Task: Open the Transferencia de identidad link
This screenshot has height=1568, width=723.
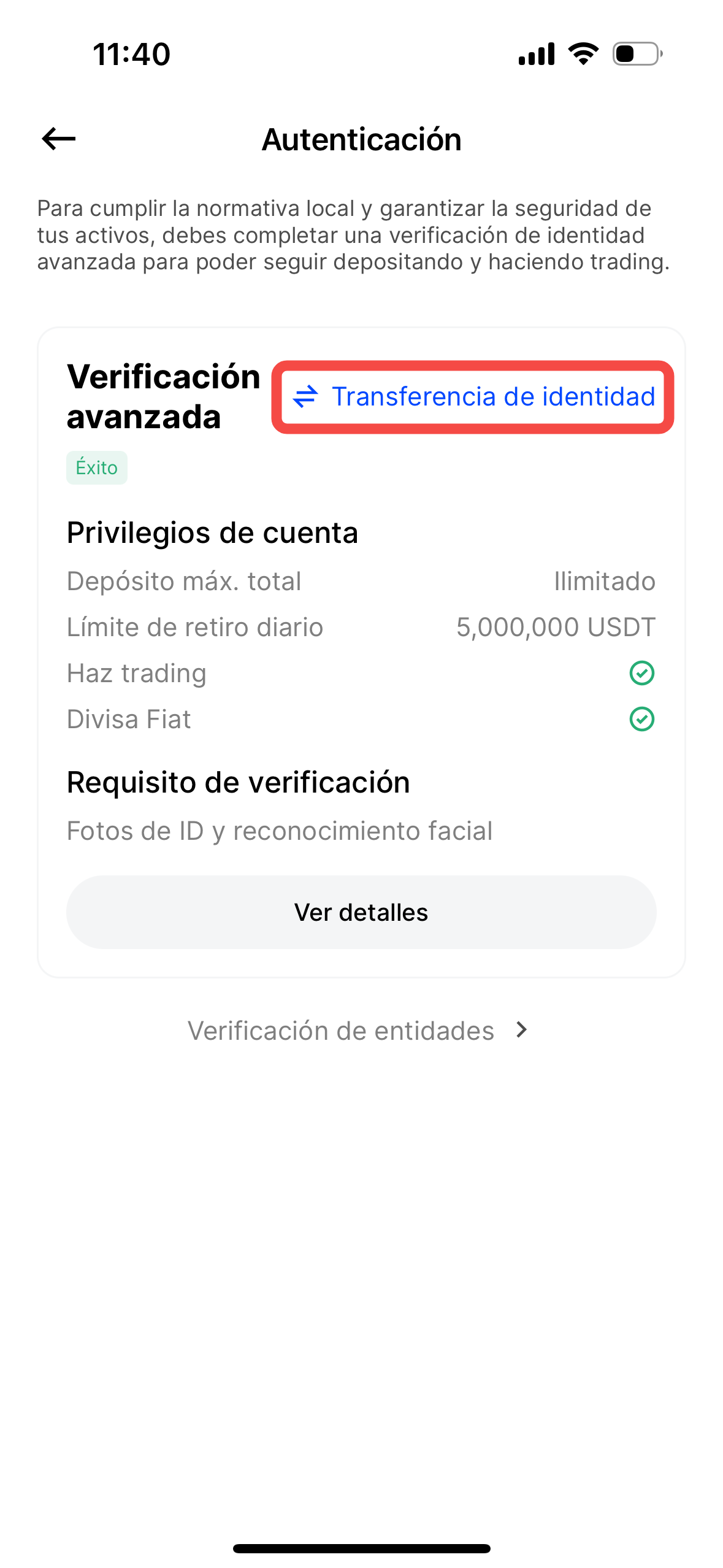Action: [x=492, y=397]
